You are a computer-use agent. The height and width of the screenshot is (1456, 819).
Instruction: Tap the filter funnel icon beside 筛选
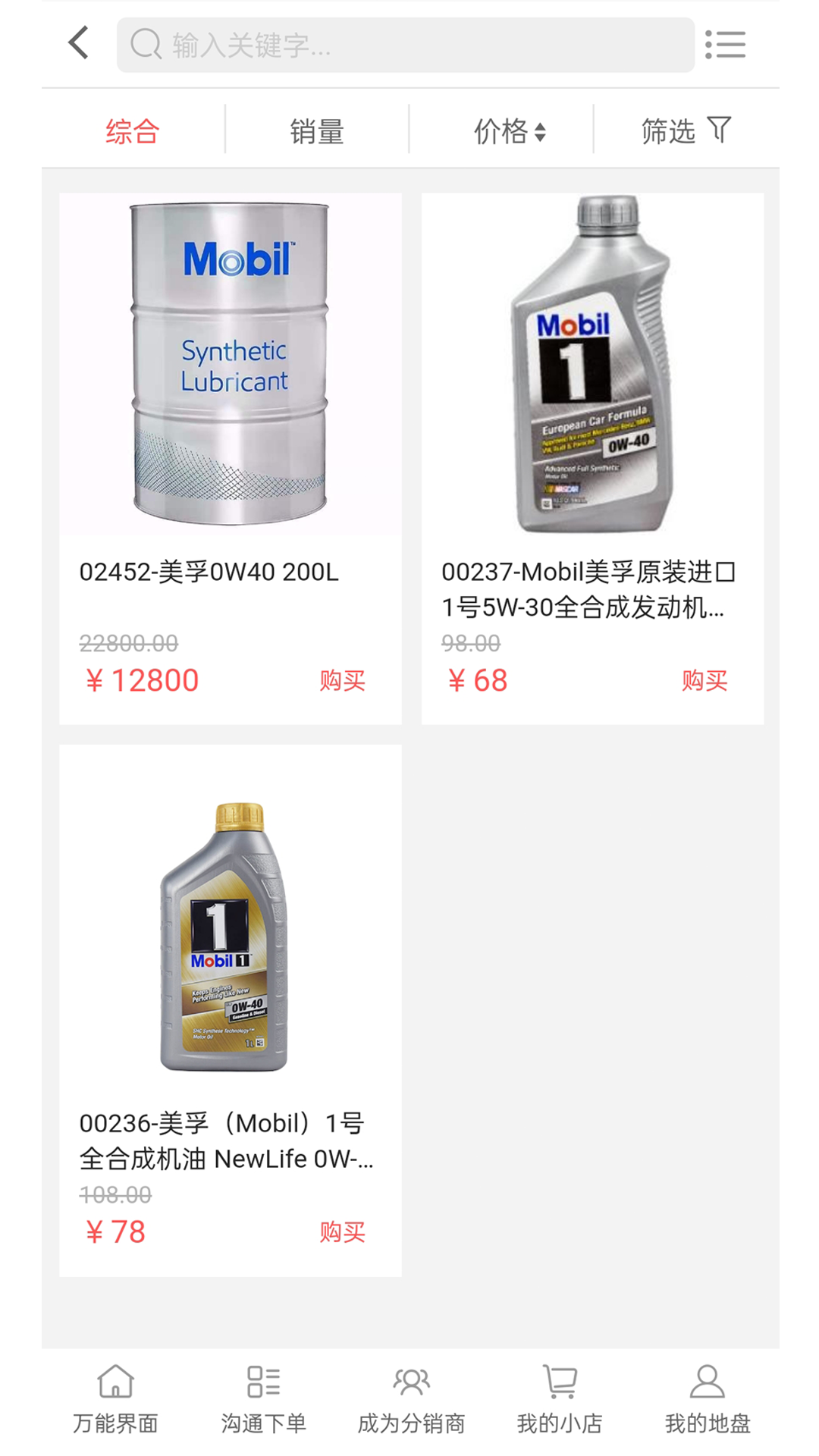pos(719,129)
